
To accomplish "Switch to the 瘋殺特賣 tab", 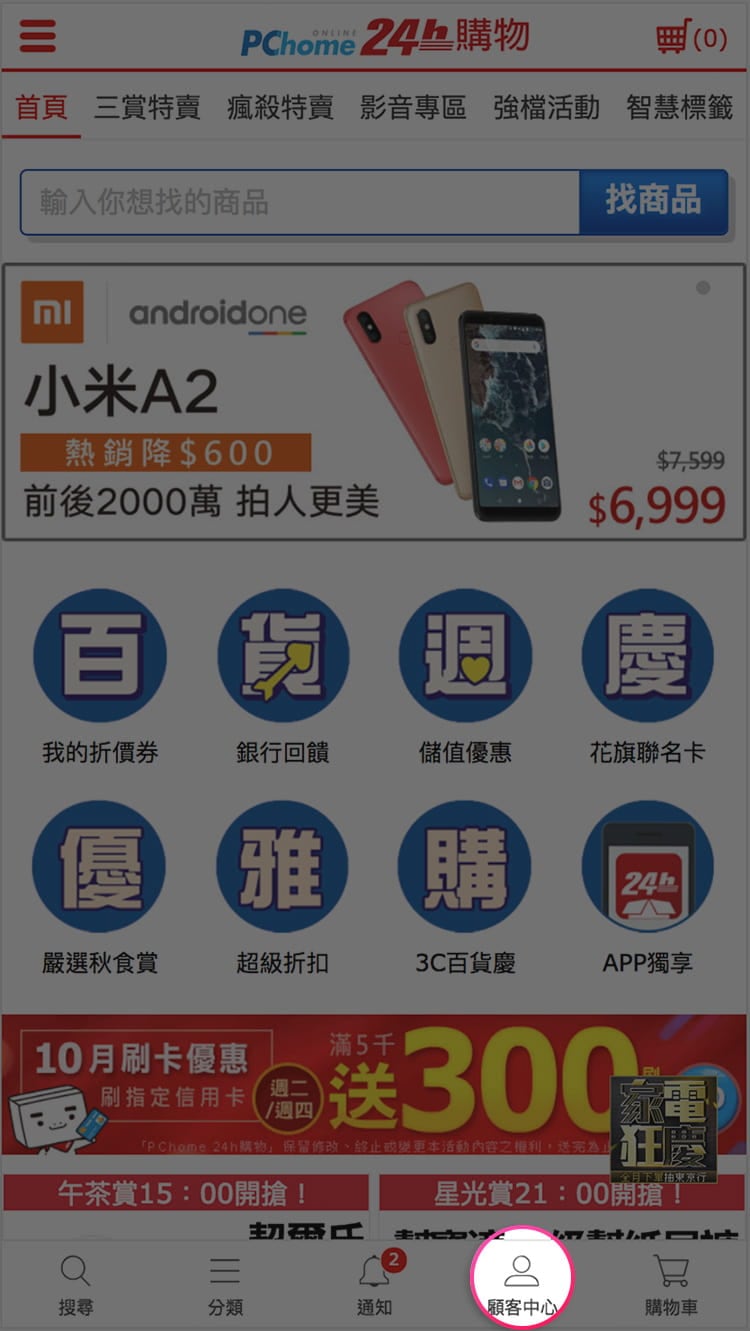I will pos(280,108).
